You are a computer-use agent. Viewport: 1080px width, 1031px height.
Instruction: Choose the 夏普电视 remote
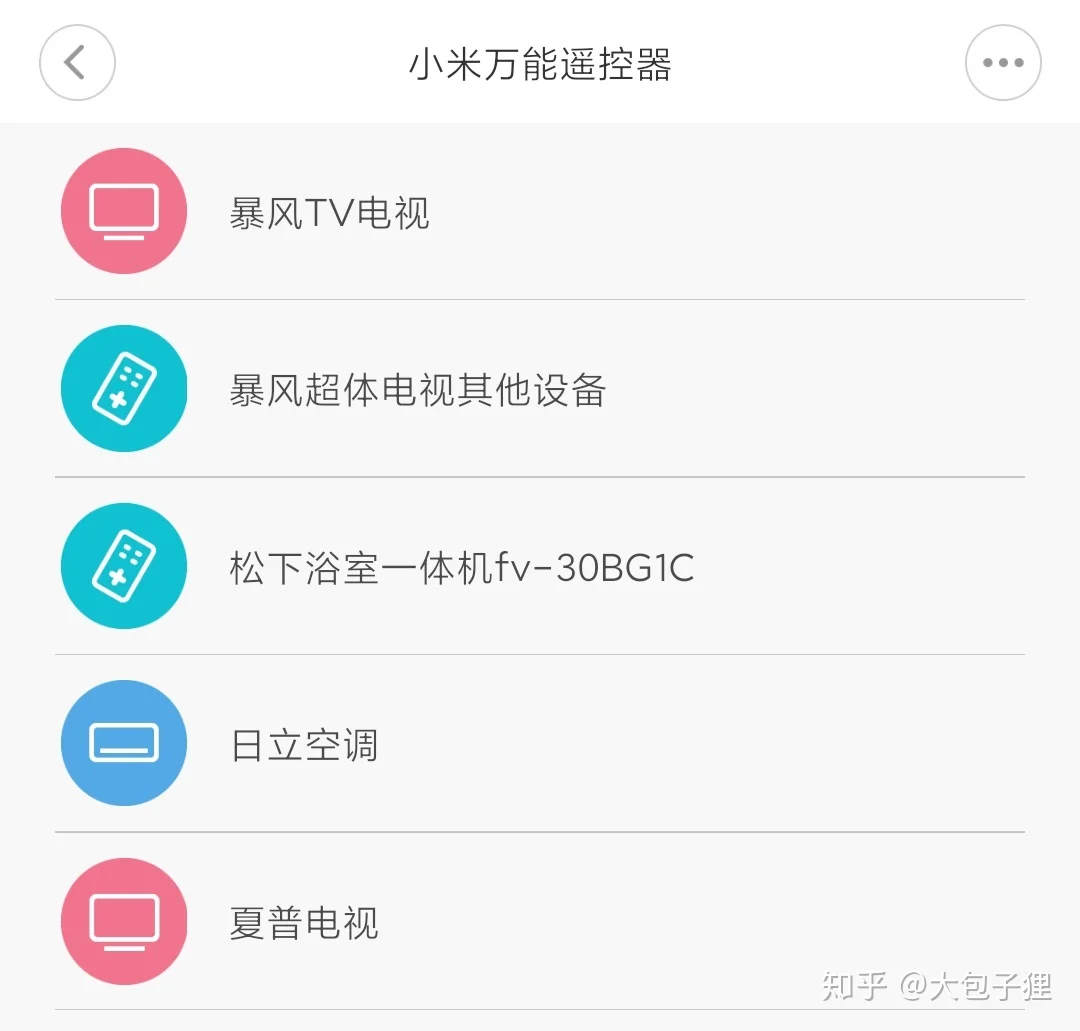point(304,922)
